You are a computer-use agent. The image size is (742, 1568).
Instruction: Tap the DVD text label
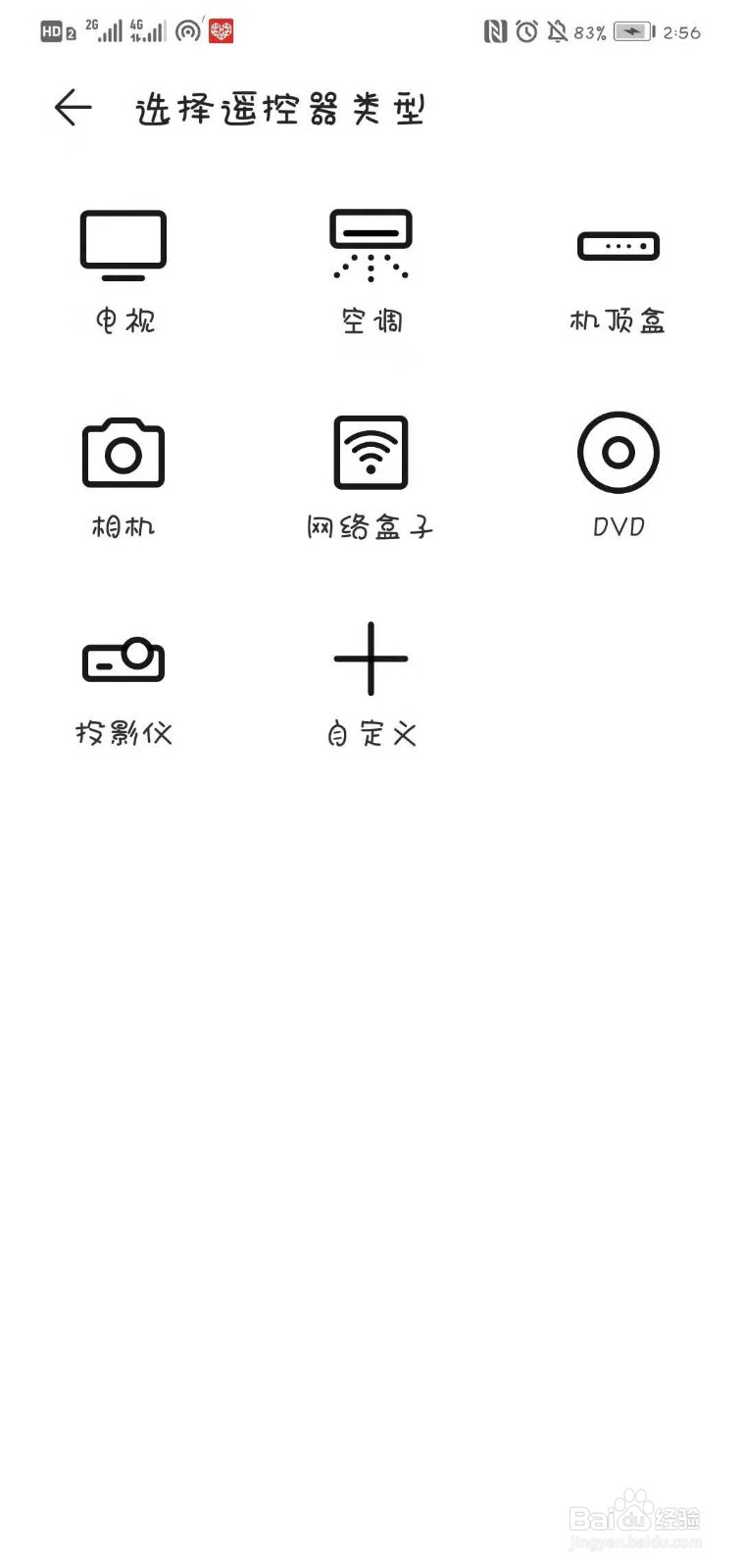(617, 527)
